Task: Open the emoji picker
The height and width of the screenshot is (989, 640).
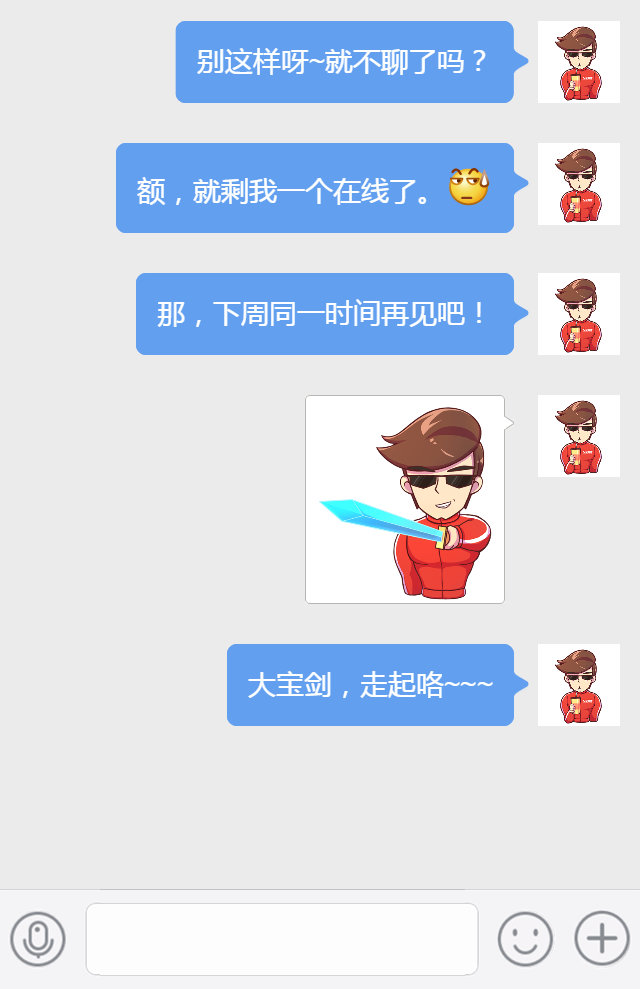Action: [525, 939]
